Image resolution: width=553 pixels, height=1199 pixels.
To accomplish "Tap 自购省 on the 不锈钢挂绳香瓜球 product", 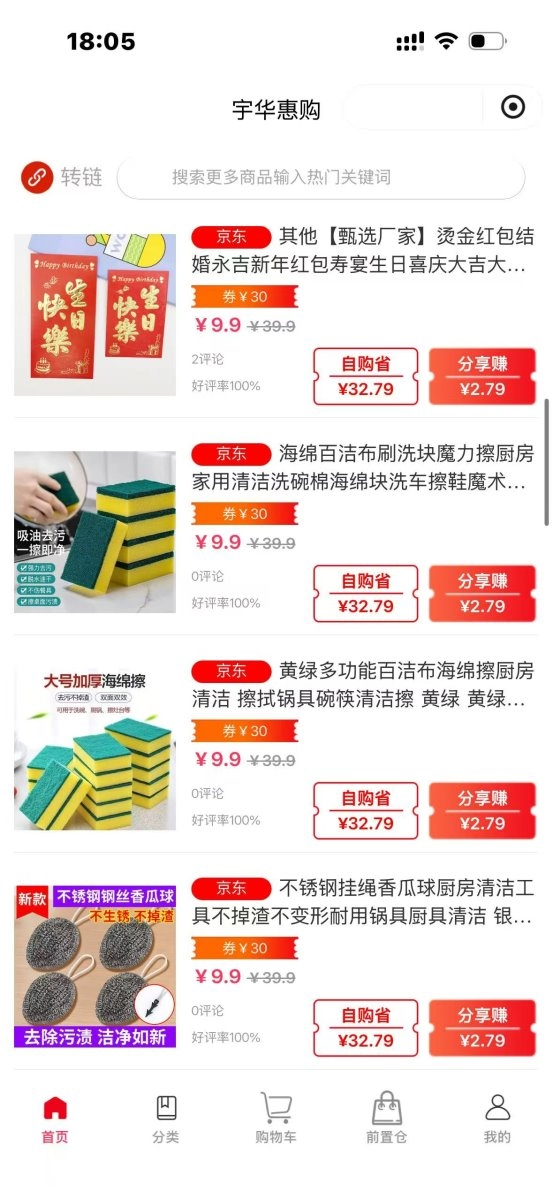I will [366, 1028].
